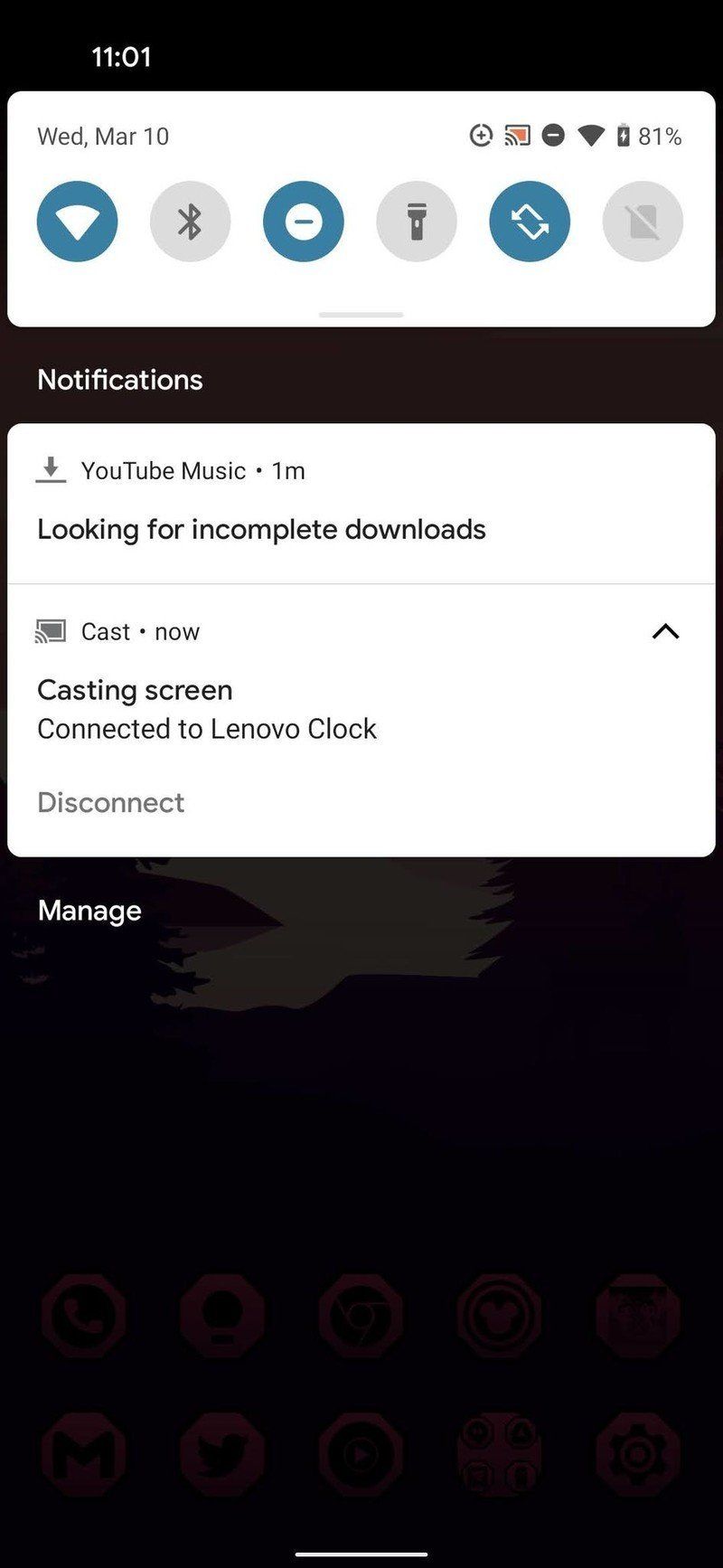Open Manage notification settings

88,911
